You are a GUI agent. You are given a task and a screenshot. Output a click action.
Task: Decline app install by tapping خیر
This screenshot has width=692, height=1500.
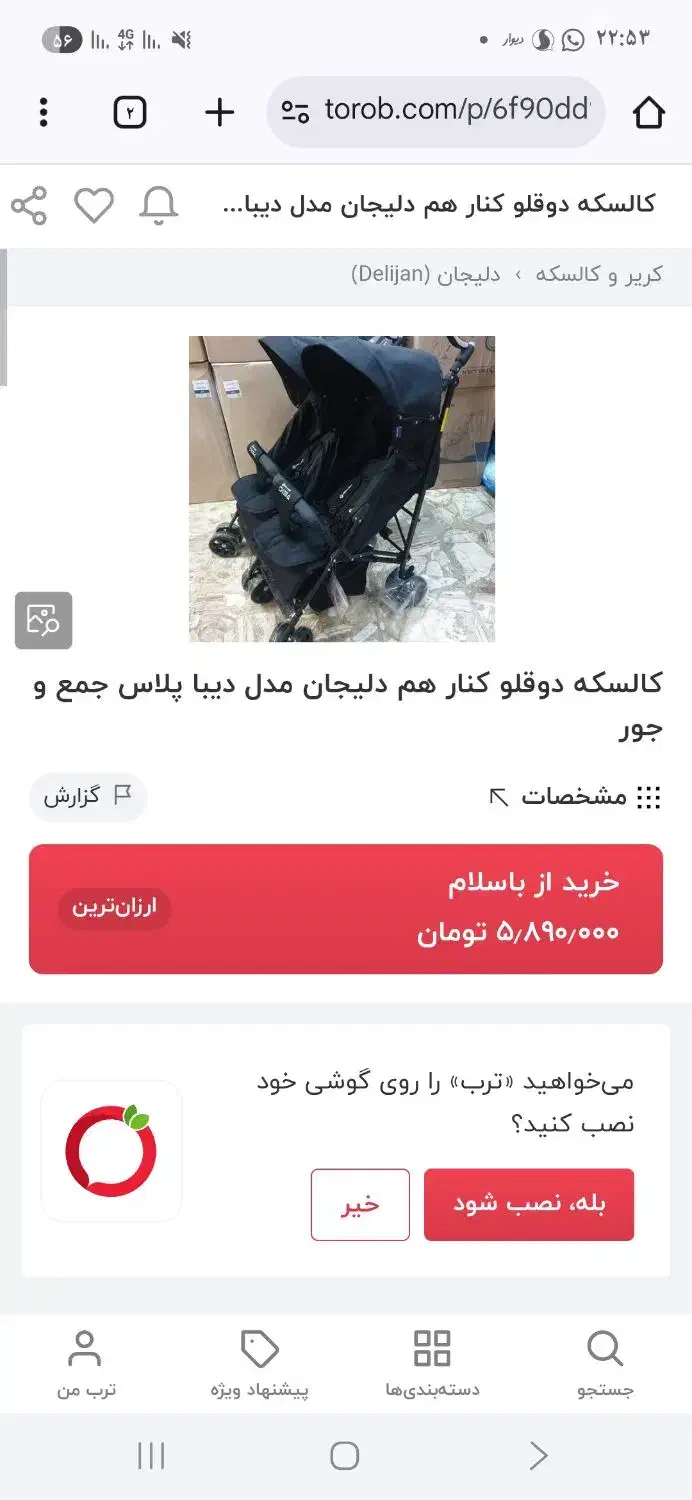pyautogui.click(x=360, y=1204)
